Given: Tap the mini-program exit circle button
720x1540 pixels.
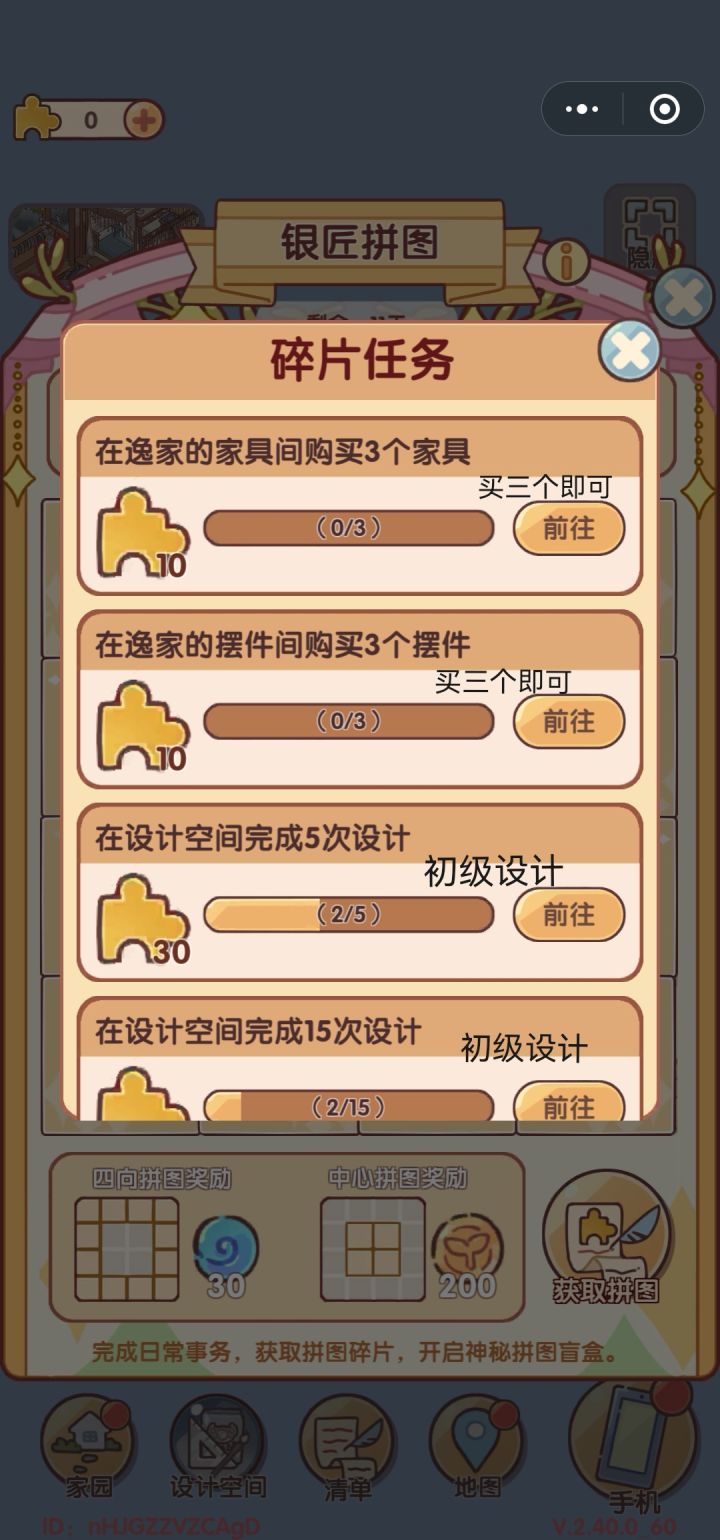Looking at the screenshot, I should click(x=665, y=110).
